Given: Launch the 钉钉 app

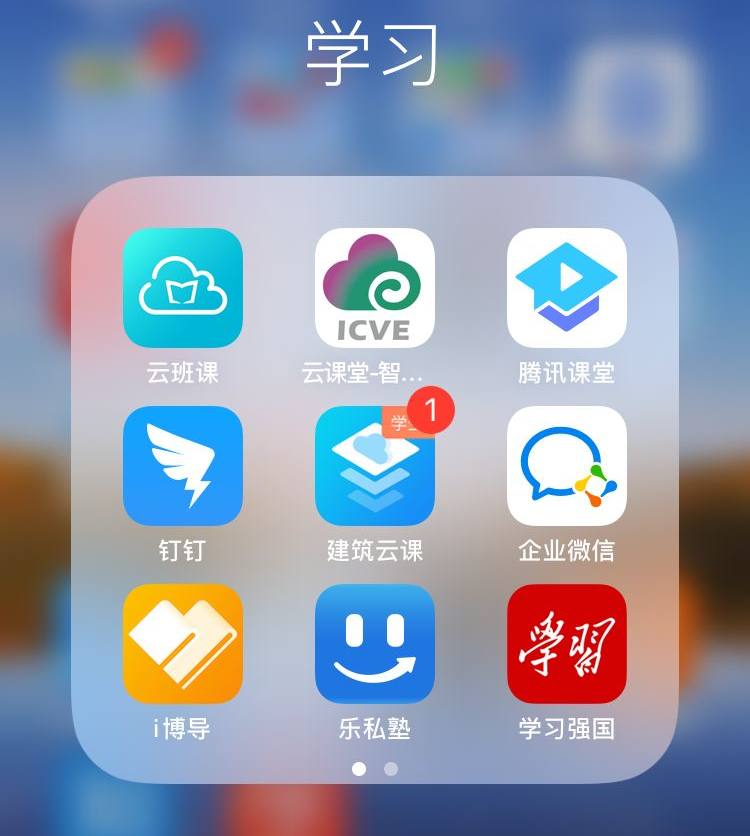Looking at the screenshot, I should [x=183, y=466].
